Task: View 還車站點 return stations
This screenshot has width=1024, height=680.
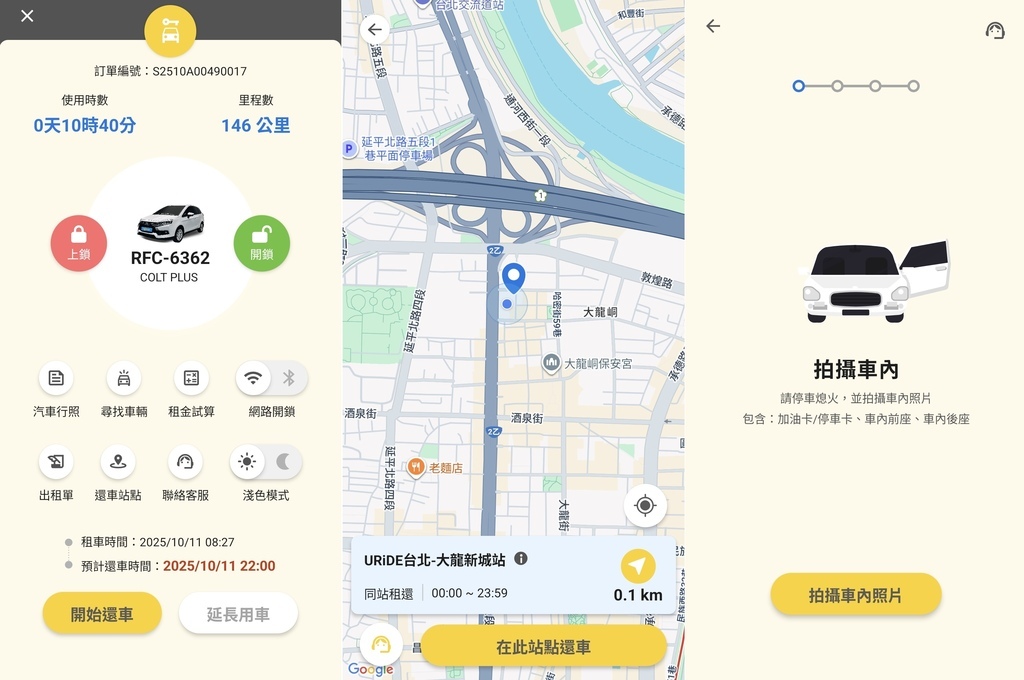Action: coord(118,462)
